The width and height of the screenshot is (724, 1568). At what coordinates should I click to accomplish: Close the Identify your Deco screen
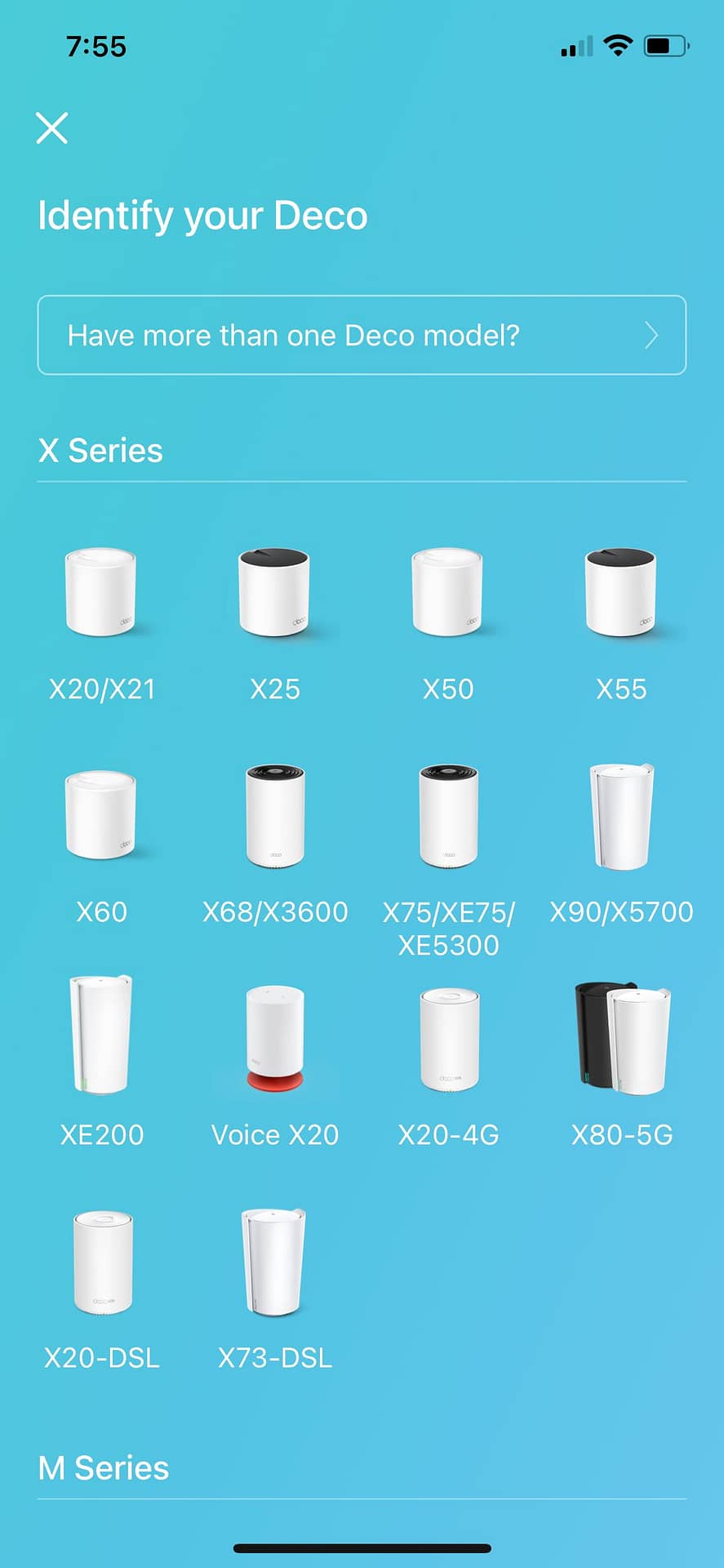coord(52,128)
